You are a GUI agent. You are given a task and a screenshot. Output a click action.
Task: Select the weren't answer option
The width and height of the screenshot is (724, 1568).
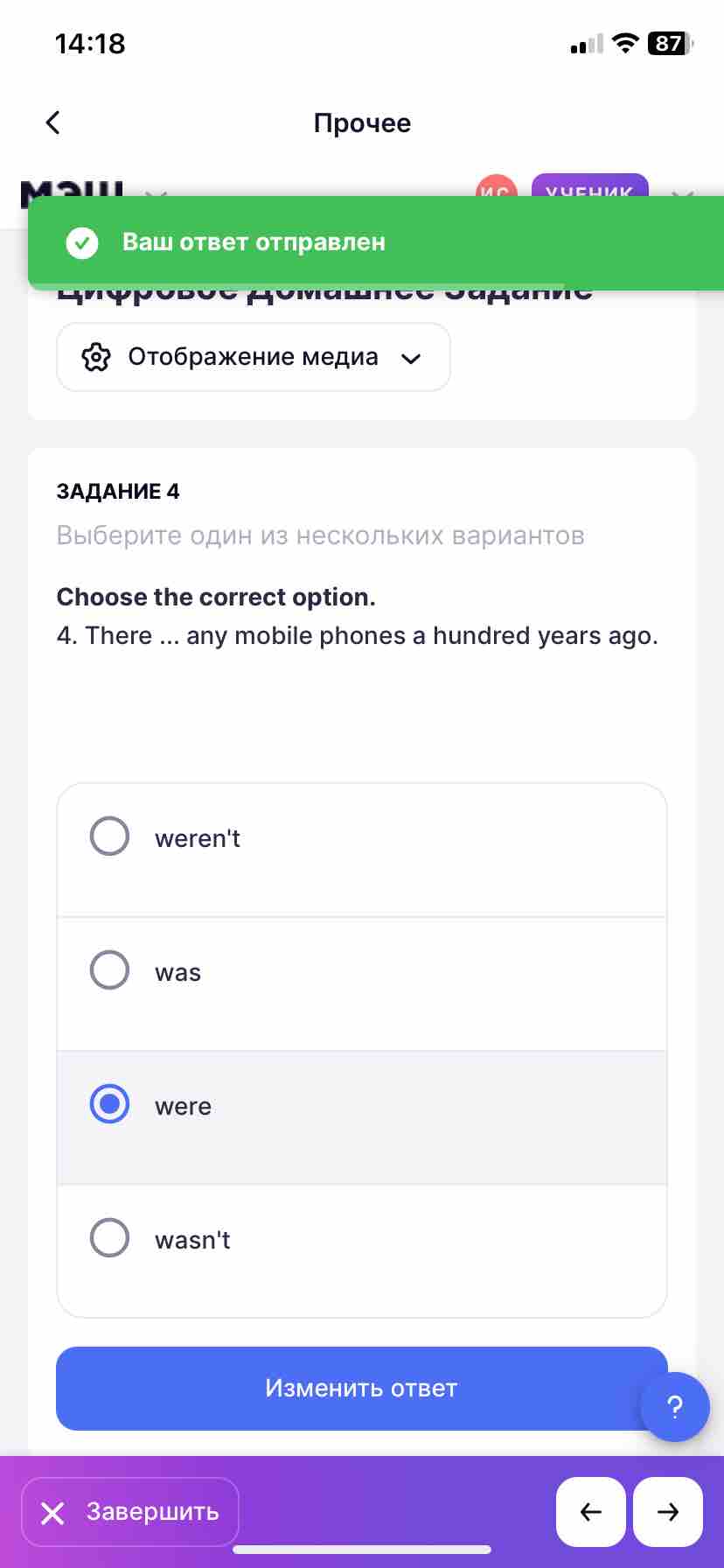tap(362, 850)
